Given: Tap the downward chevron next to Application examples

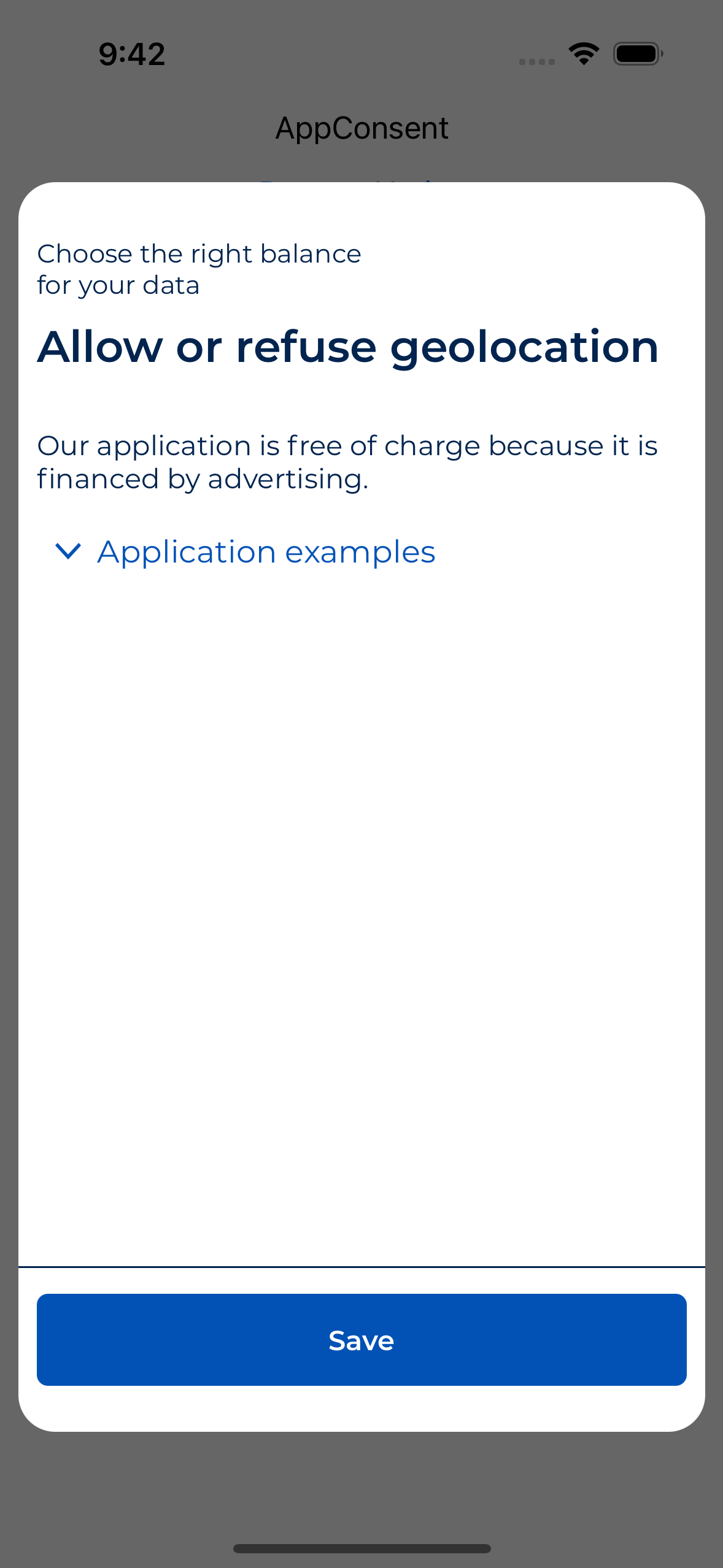Looking at the screenshot, I should (x=69, y=552).
